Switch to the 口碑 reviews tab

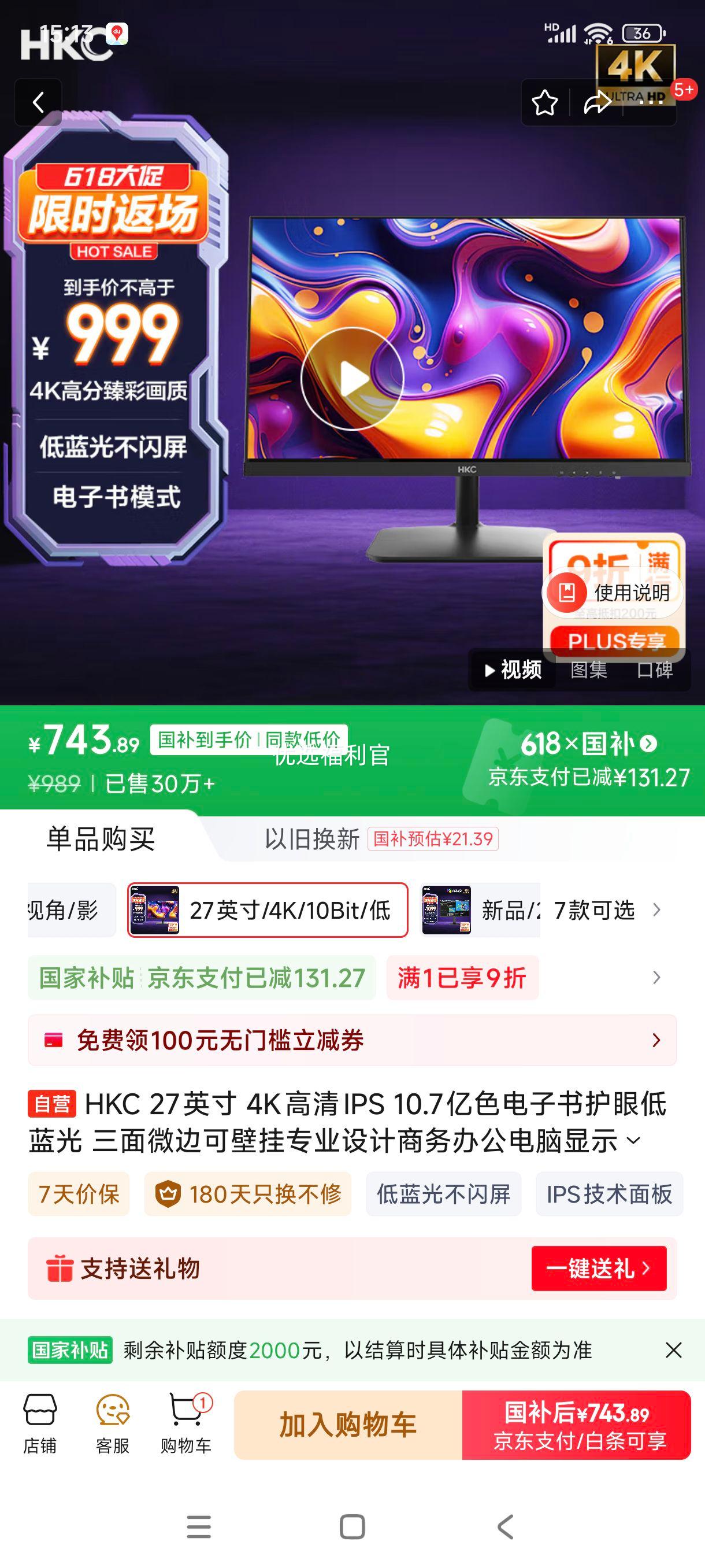pyautogui.click(x=655, y=670)
